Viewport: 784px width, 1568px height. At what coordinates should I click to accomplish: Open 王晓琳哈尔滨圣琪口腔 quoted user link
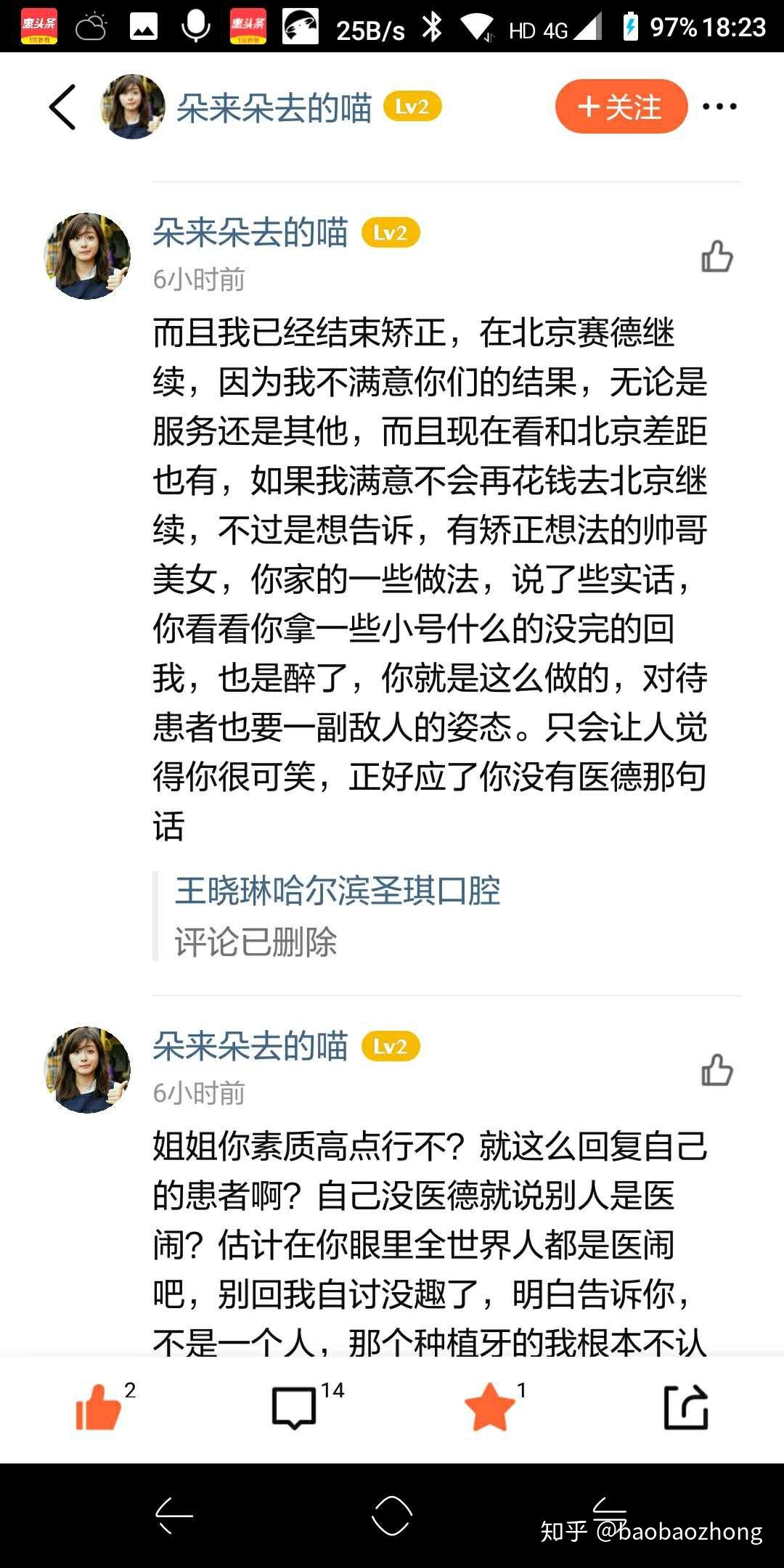(337, 891)
